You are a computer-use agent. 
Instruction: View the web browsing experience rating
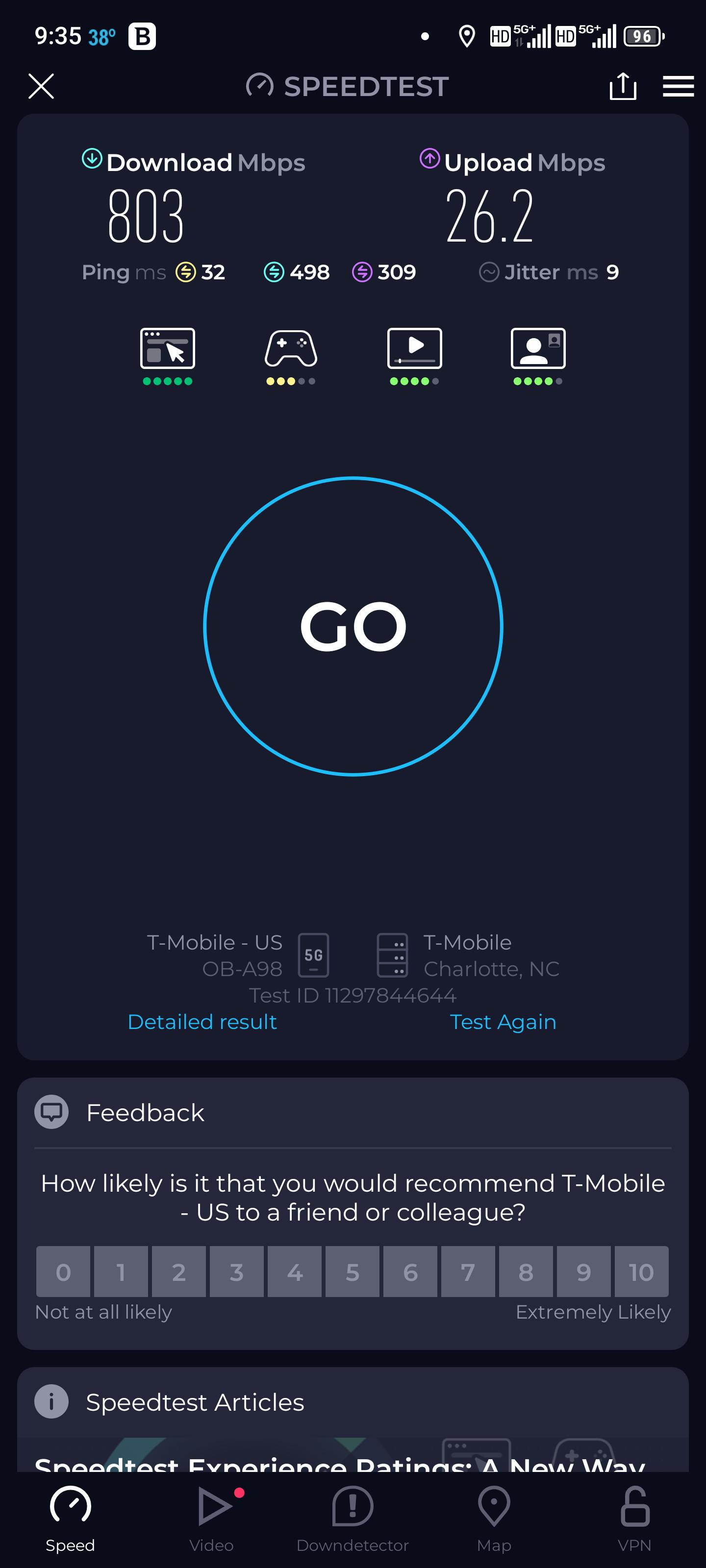pyautogui.click(x=168, y=355)
